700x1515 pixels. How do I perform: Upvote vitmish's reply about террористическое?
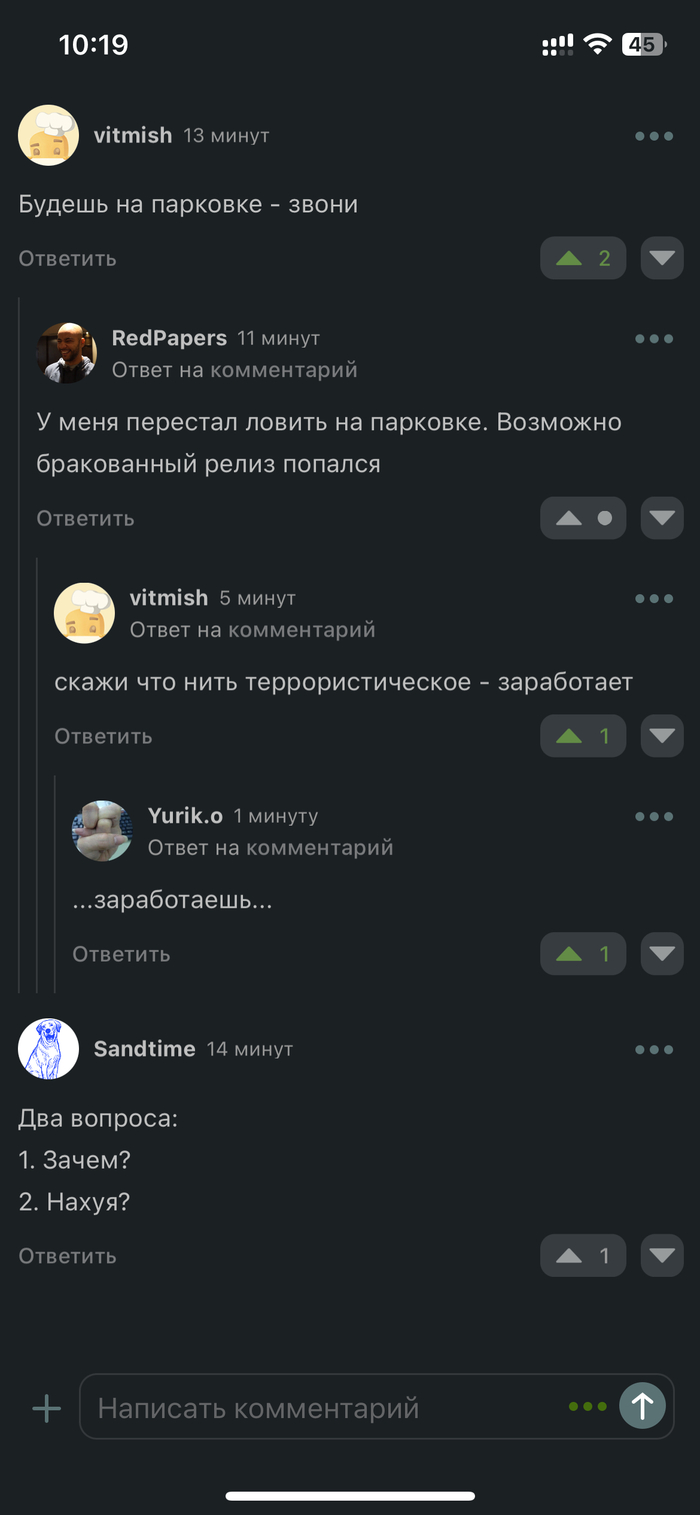[583, 736]
